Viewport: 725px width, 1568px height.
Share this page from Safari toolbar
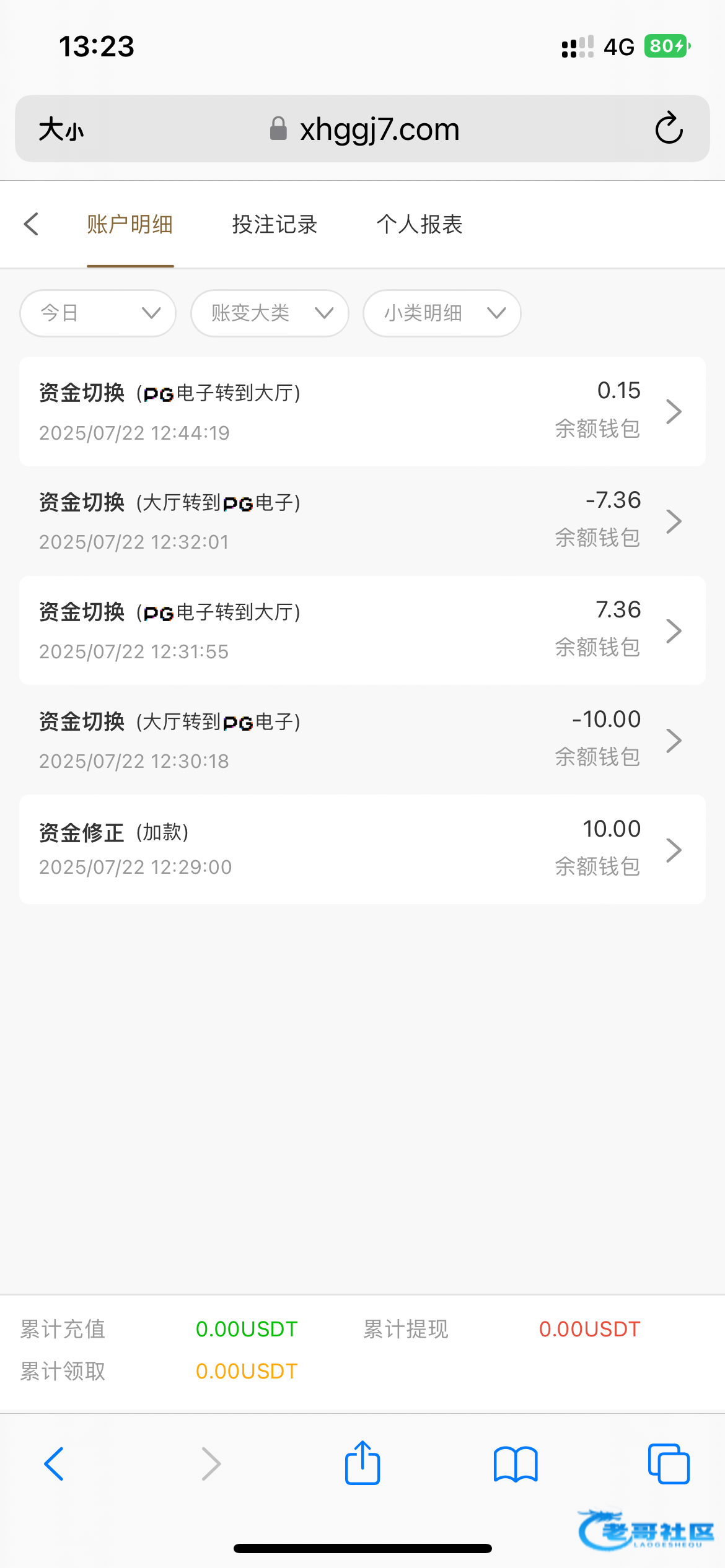click(x=362, y=1463)
